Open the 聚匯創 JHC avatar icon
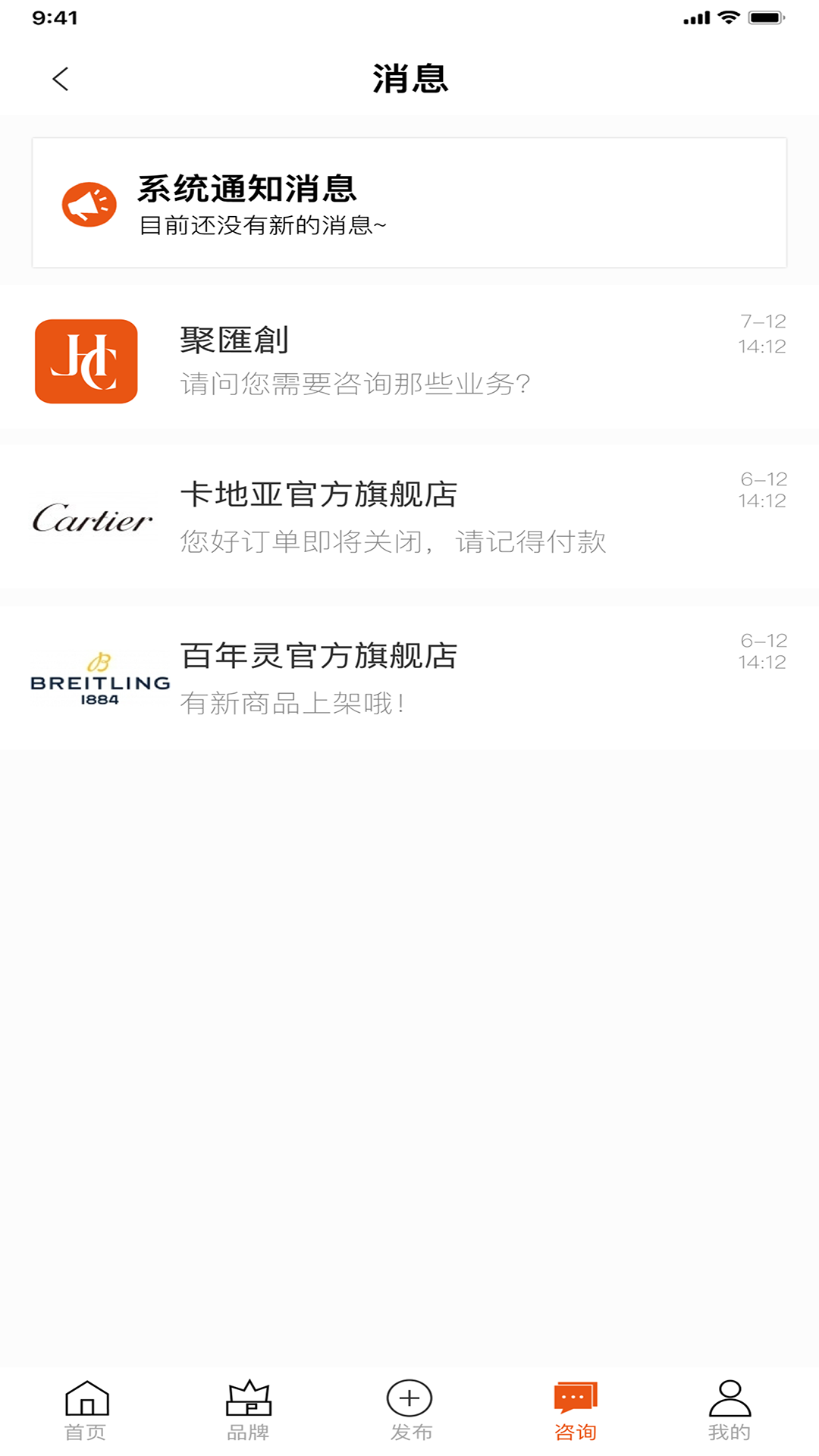 (86, 360)
